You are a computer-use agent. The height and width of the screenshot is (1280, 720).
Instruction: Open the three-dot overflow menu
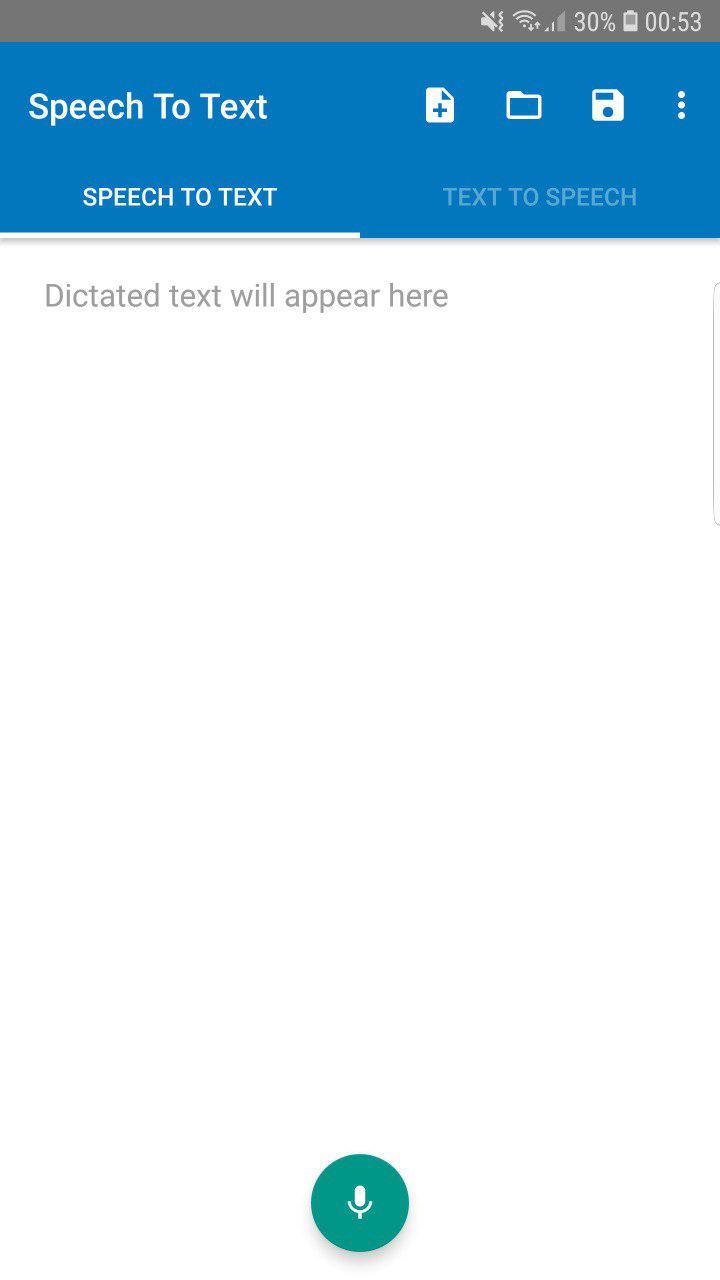click(x=681, y=105)
